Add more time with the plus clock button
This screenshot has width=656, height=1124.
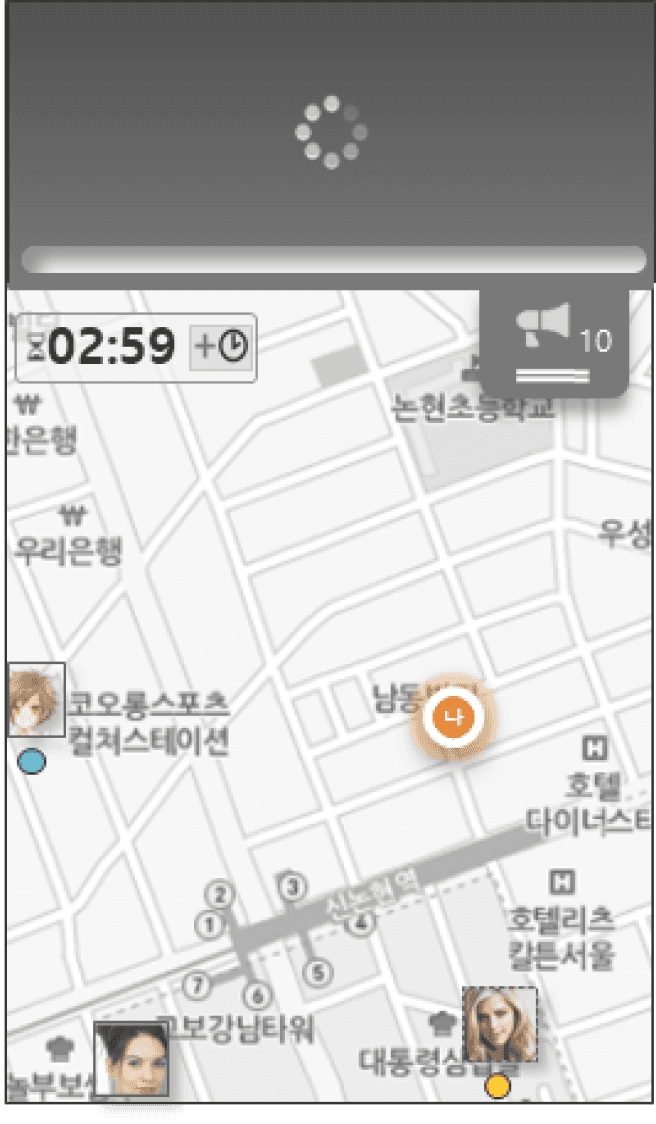coord(222,348)
